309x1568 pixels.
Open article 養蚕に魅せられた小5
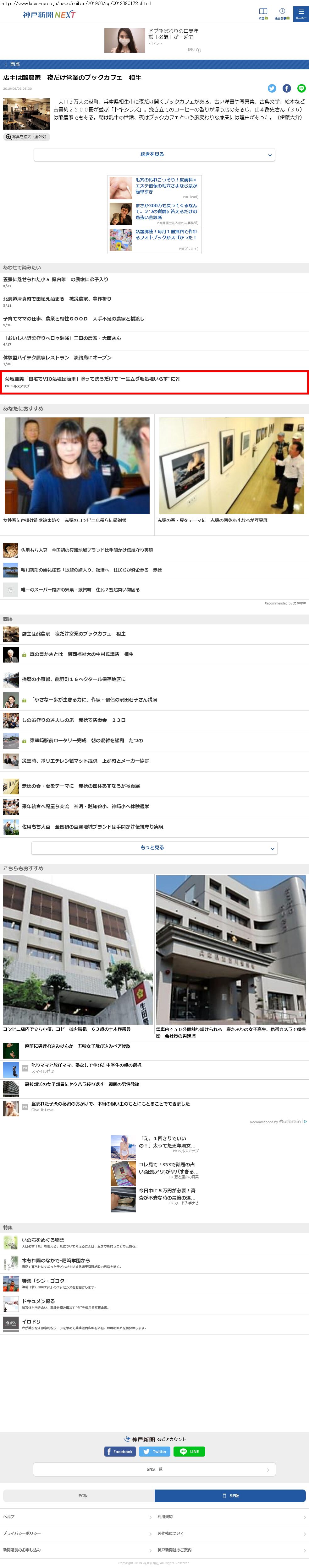coord(56,279)
